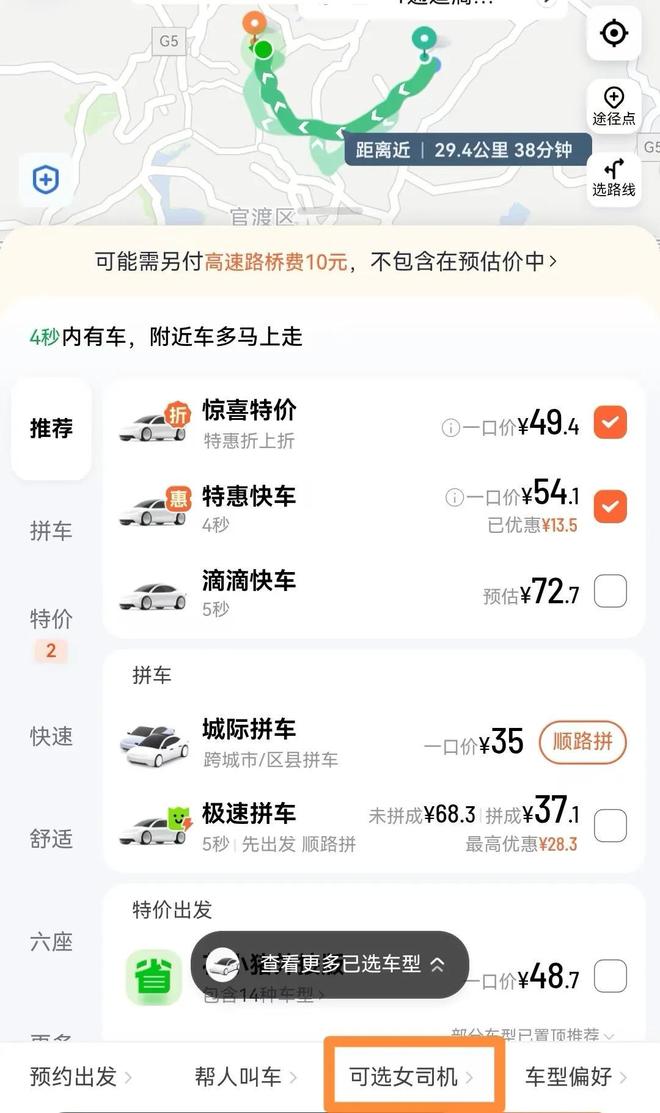Image resolution: width=660 pixels, height=1113 pixels.
Task: Recenter the map on current location
Action: tap(613, 34)
